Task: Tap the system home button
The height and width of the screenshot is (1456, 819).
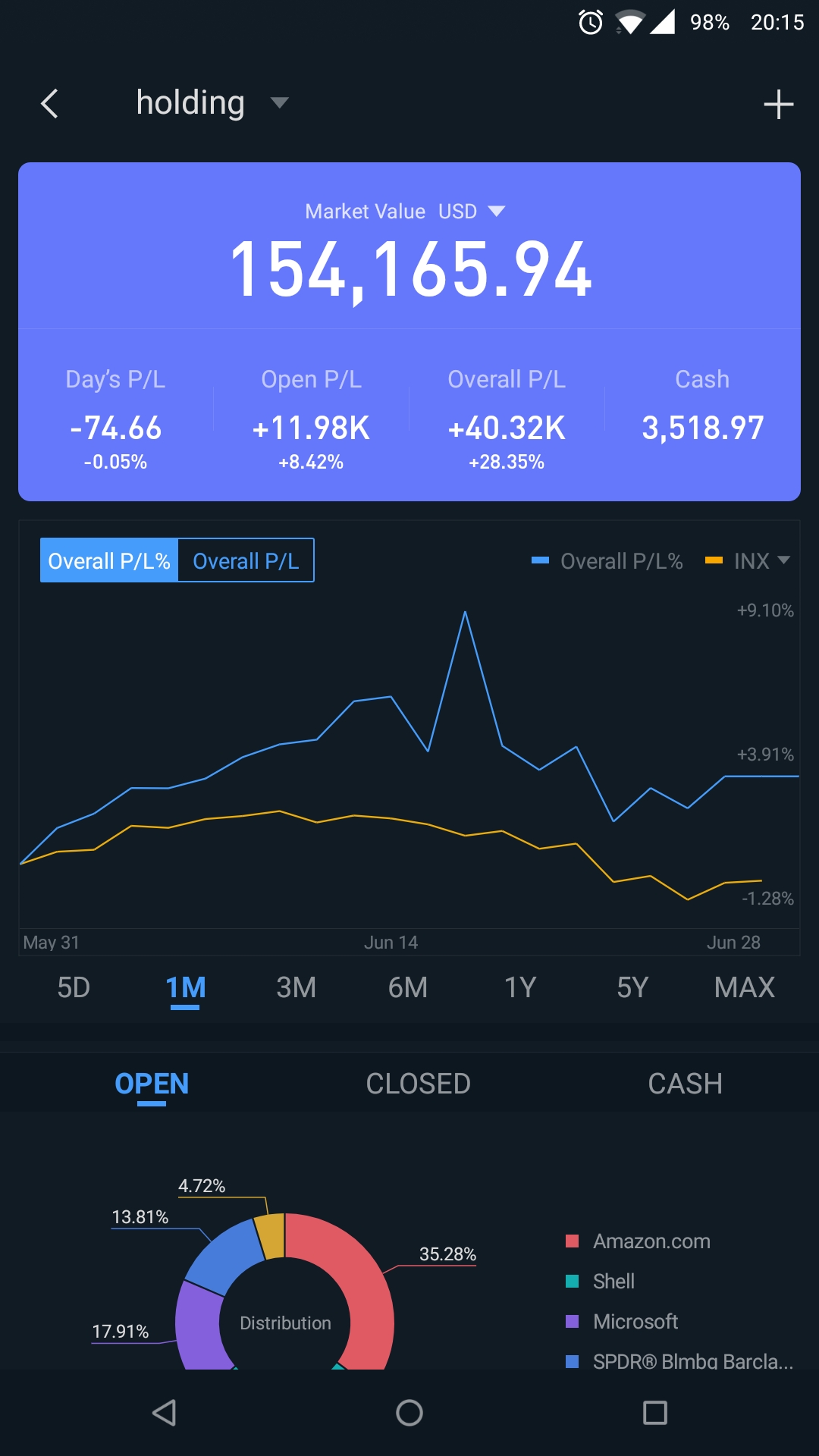Action: [x=409, y=1413]
